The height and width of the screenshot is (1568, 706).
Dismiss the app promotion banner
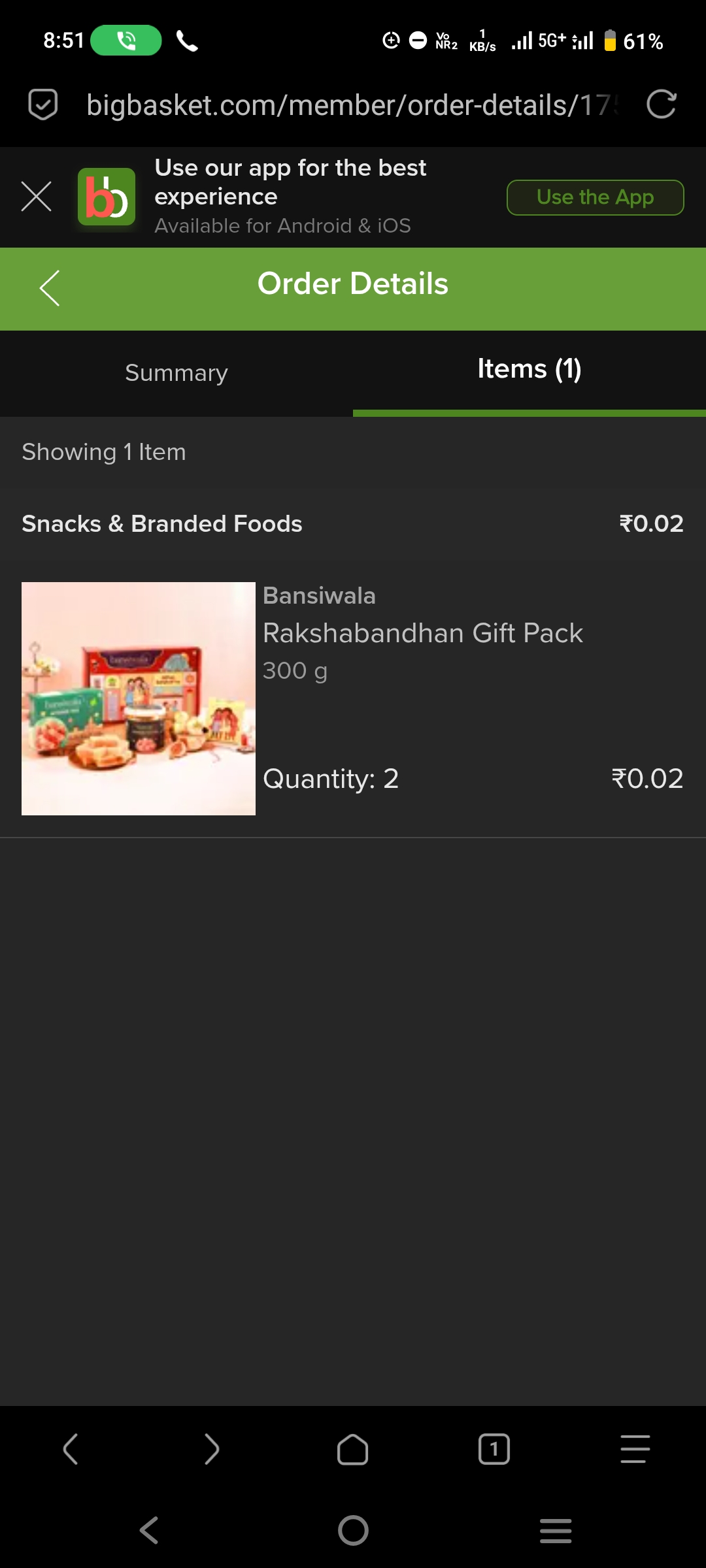(x=36, y=197)
